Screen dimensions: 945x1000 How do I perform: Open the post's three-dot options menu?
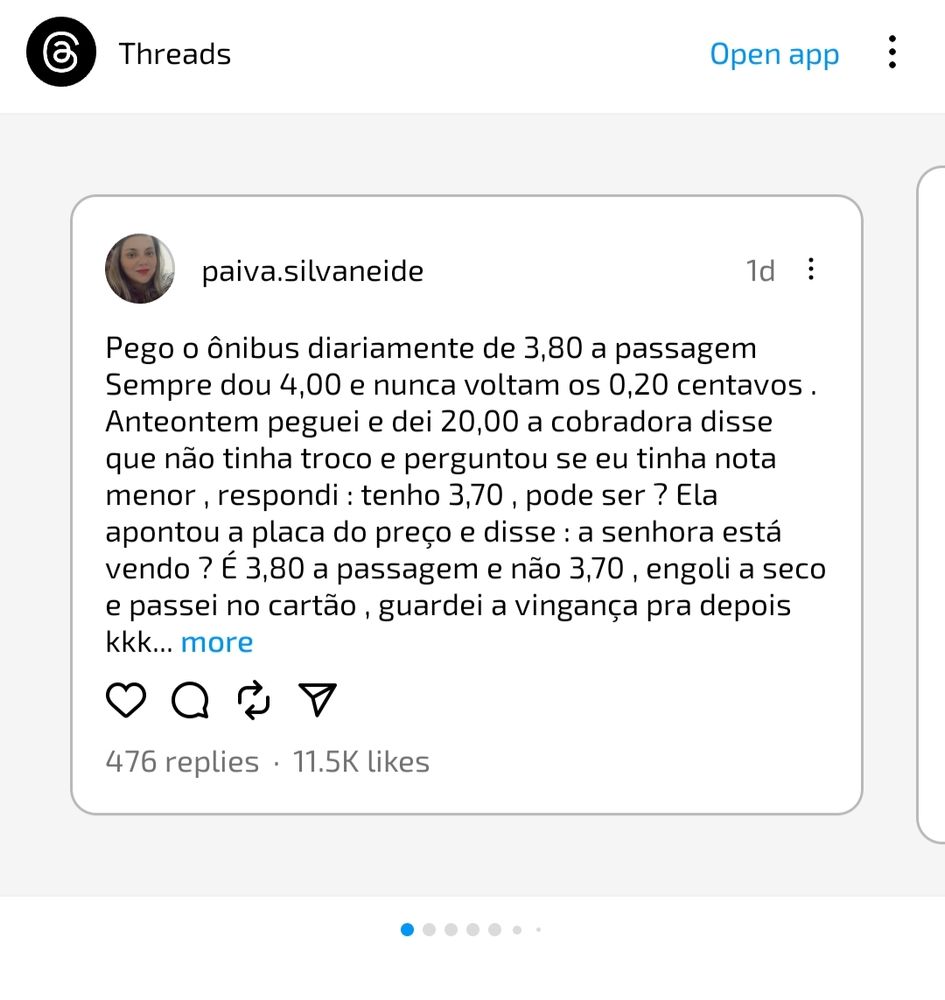811,269
